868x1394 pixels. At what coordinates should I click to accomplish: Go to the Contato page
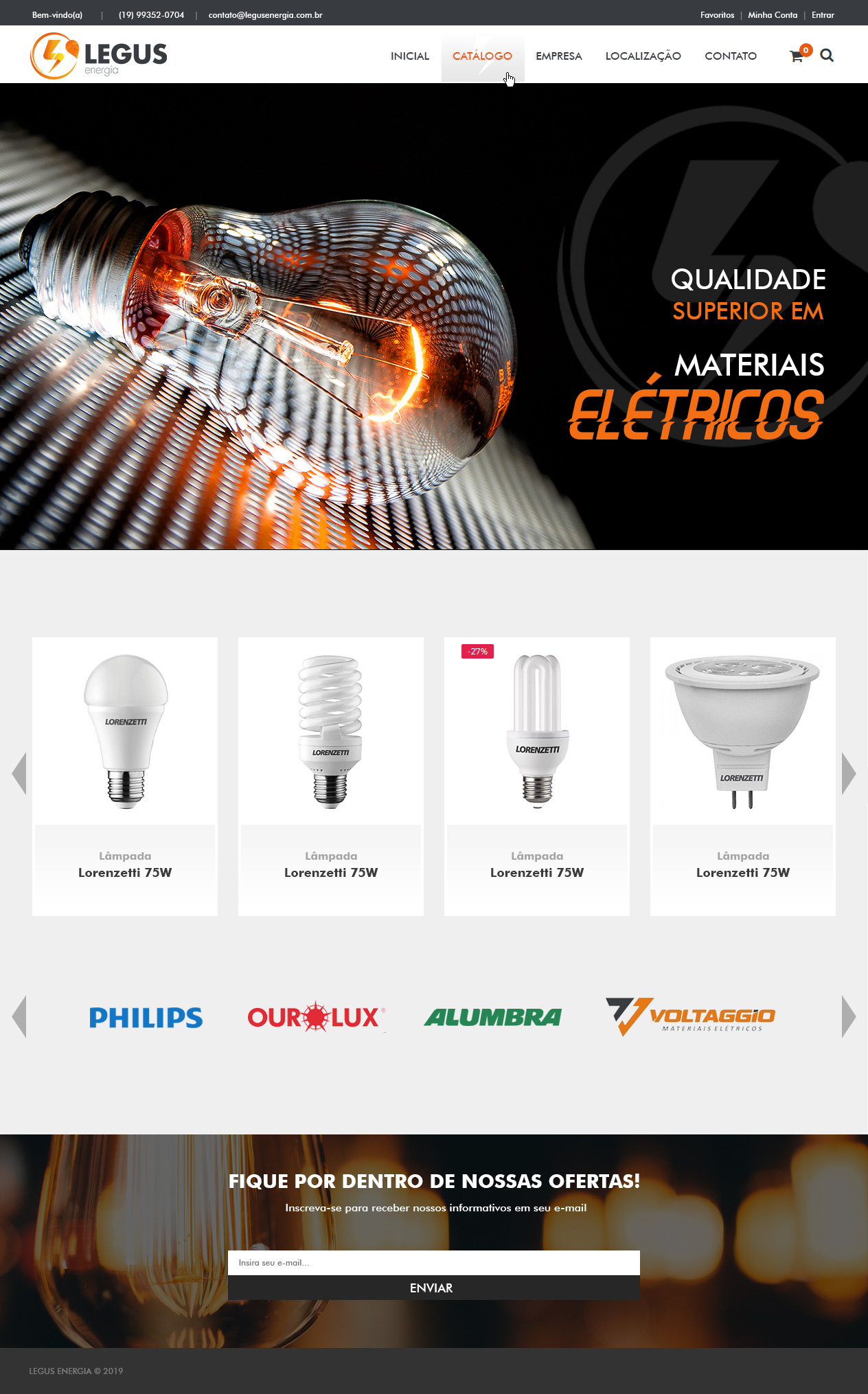[x=731, y=56]
